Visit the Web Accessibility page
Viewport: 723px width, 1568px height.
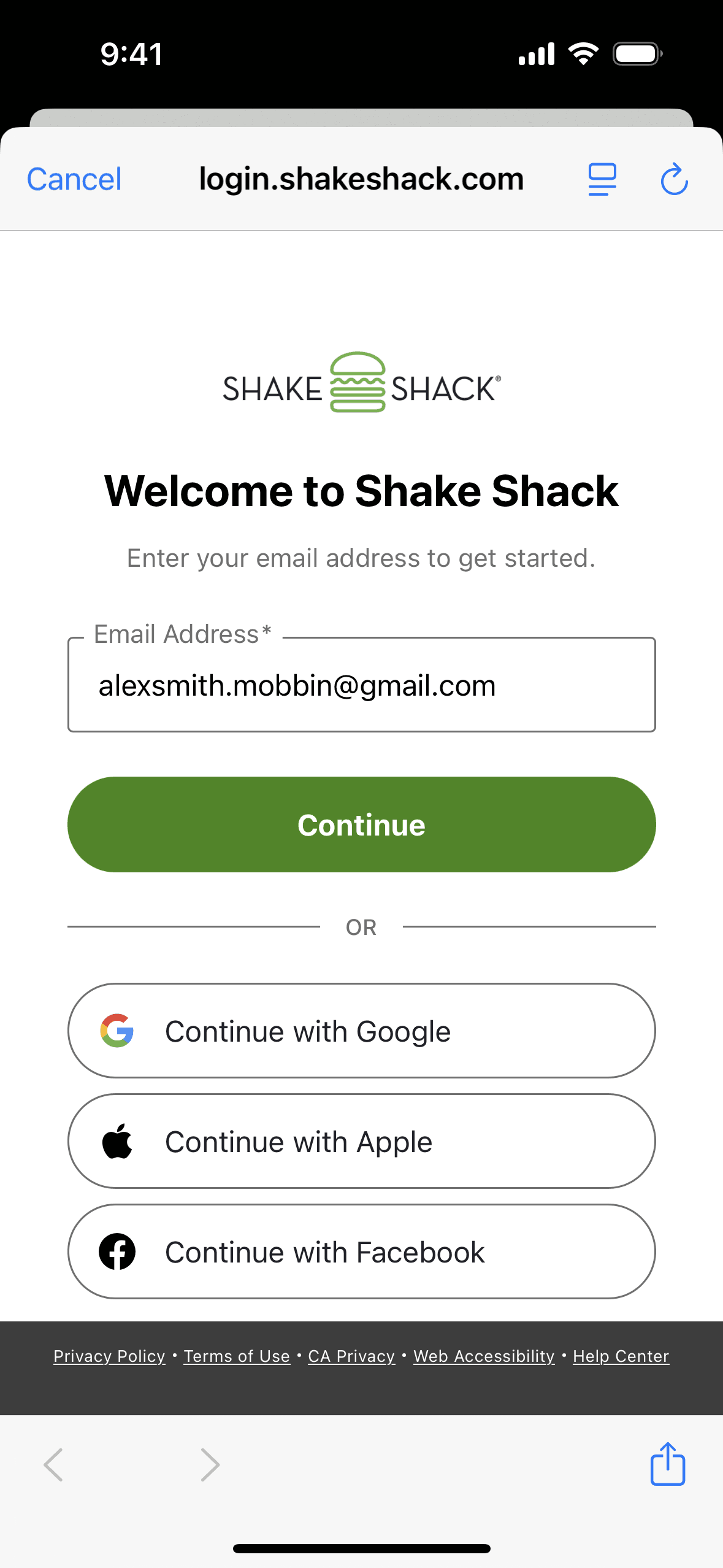484,1356
